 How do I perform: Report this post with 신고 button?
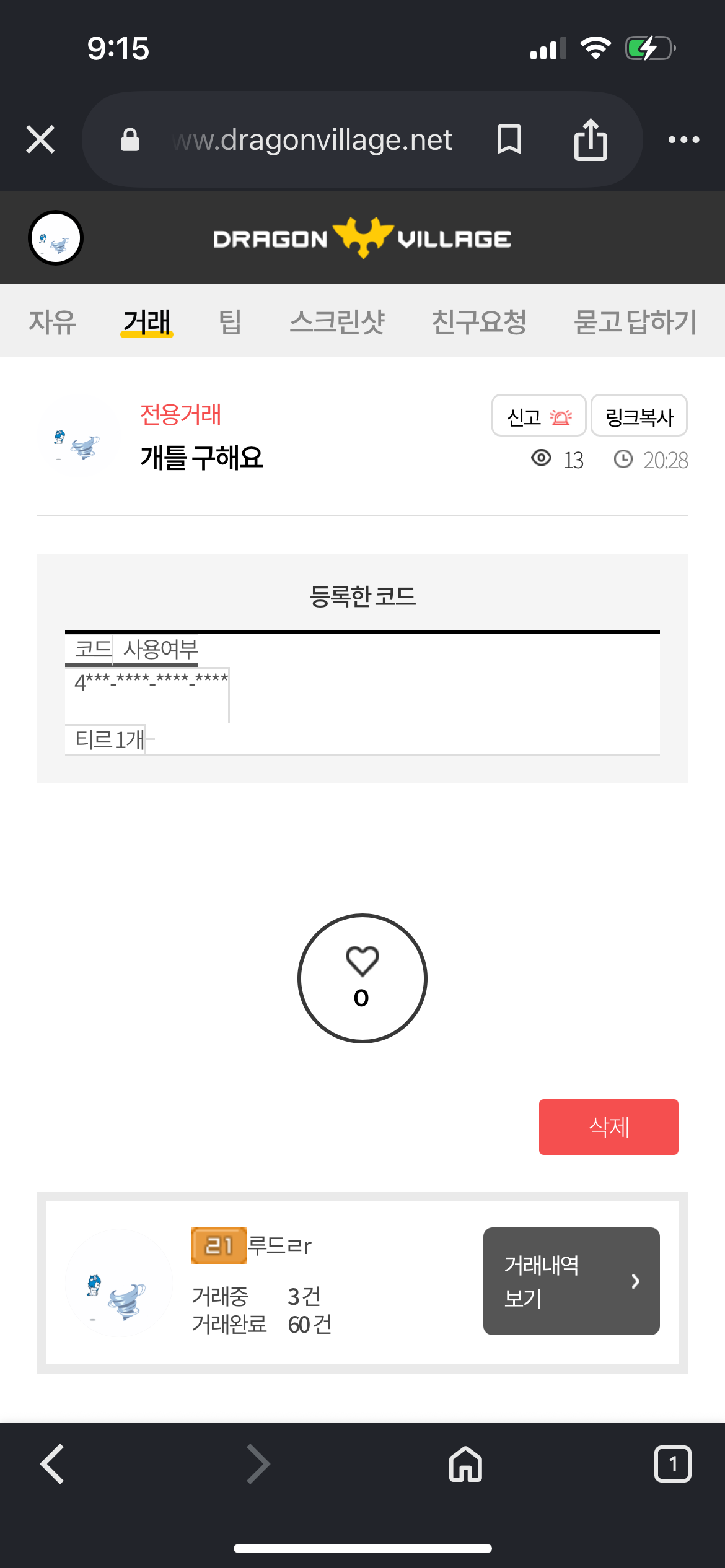(x=538, y=416)
